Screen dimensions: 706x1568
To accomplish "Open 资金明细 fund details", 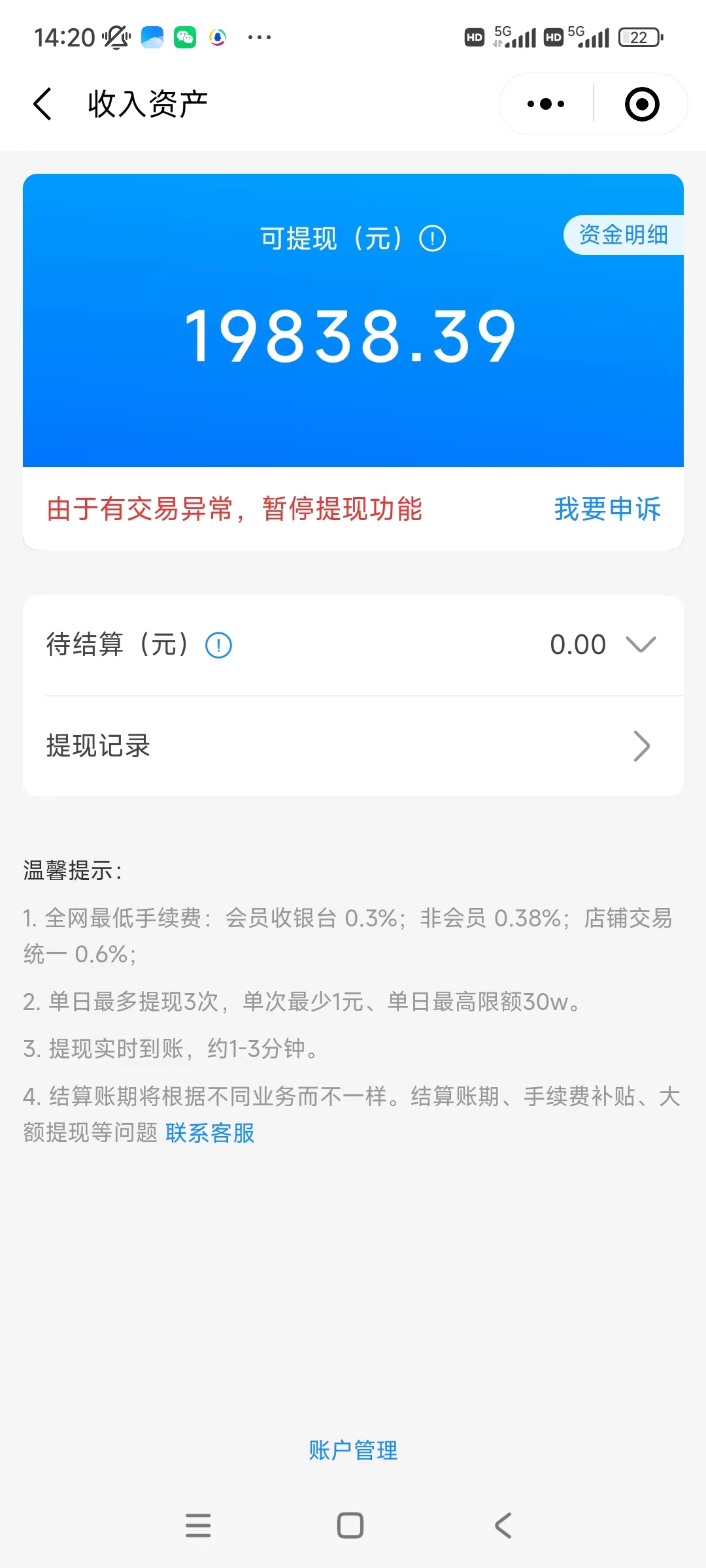I will [x=624, y=235].
